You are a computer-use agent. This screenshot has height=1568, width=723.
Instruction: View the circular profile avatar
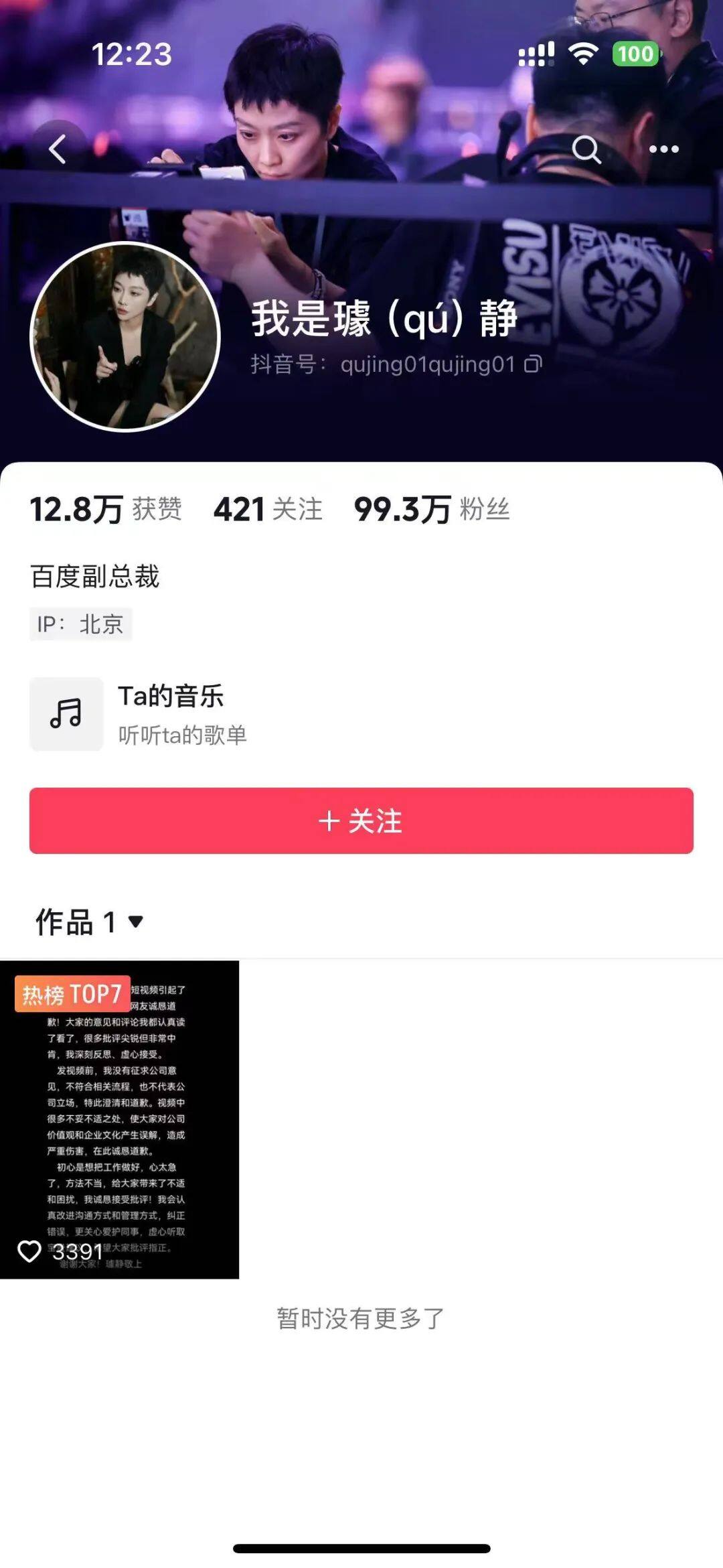click(125, 336)
